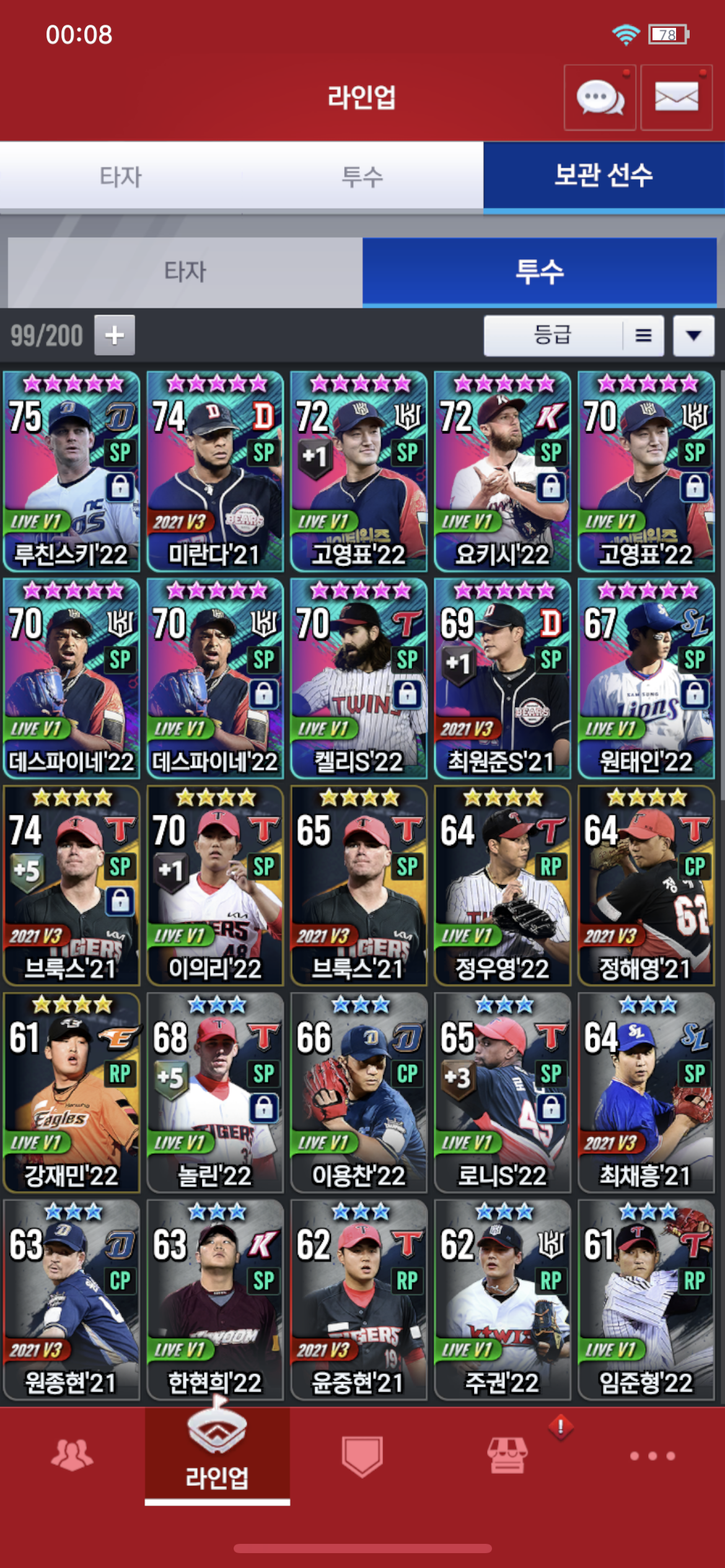
Task: Open the more options dots in bottom bar
Action: tap(652, 1455)
